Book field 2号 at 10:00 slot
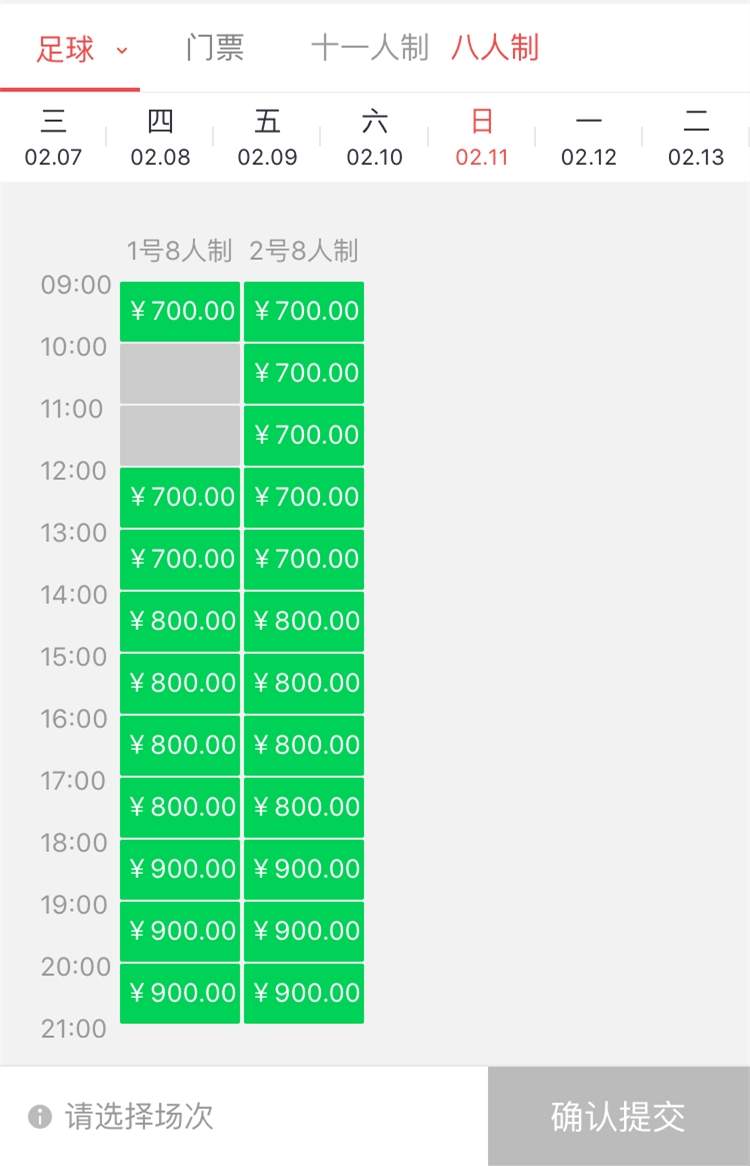The image size is (750, 1166). [304, 373]
